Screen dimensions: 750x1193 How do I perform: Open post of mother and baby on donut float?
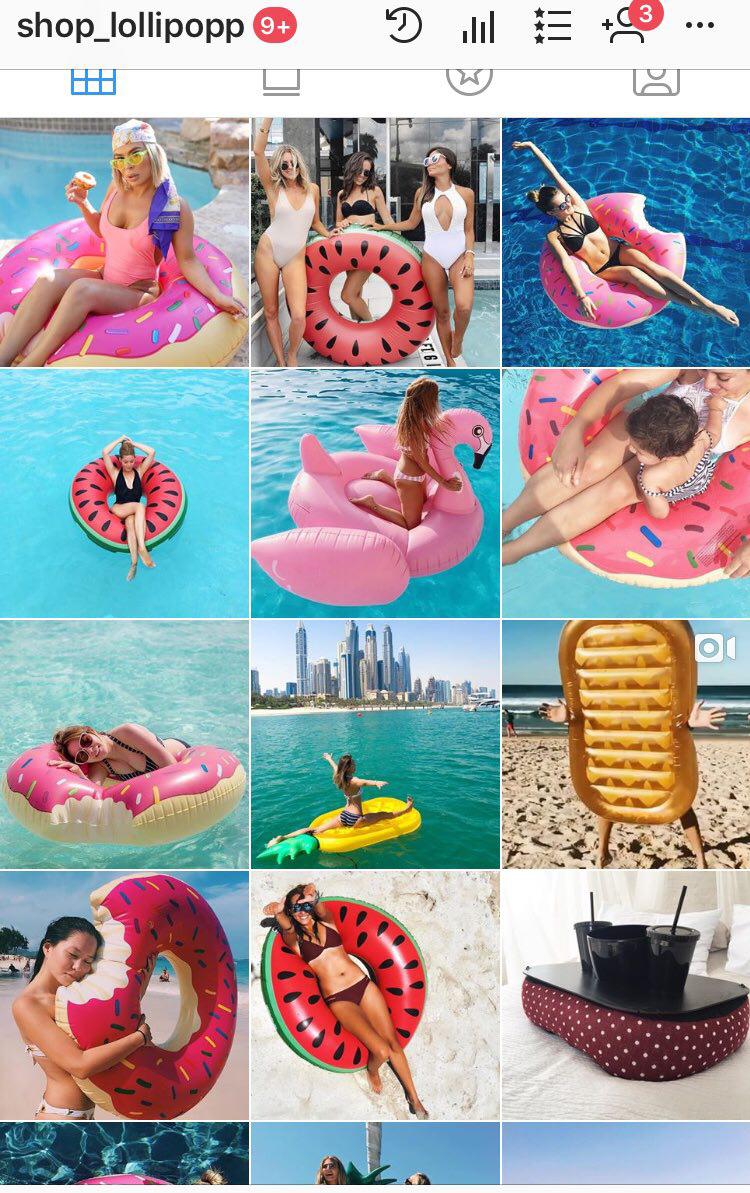click(x=626, y=493)
